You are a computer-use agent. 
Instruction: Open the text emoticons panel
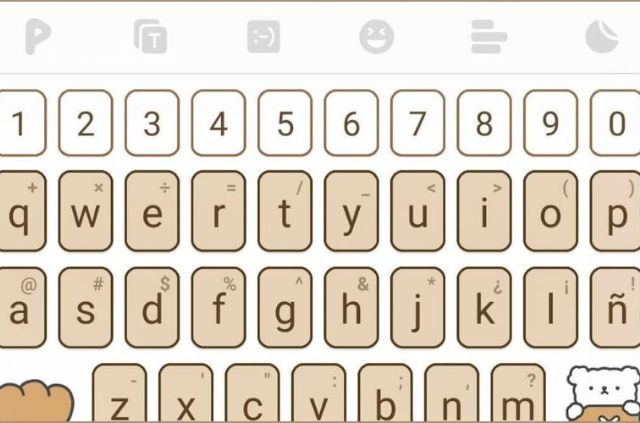click(264, 37)
